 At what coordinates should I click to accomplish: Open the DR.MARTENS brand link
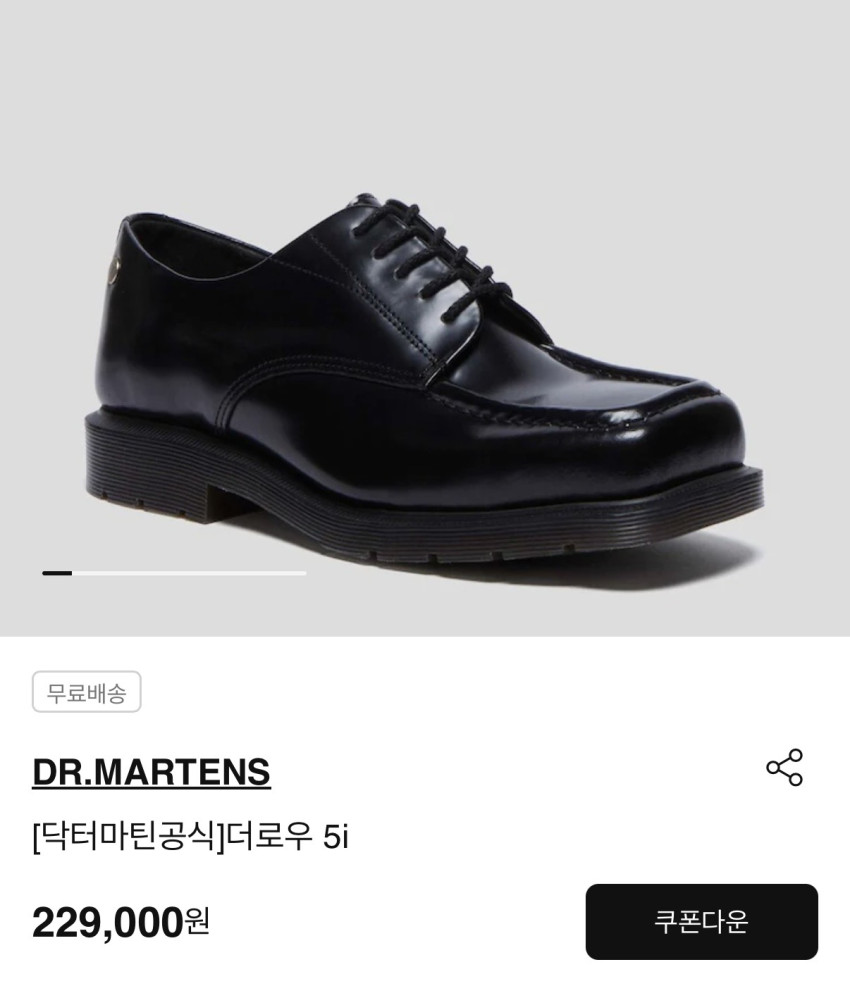pyautogui.click(x=151, y=772)
